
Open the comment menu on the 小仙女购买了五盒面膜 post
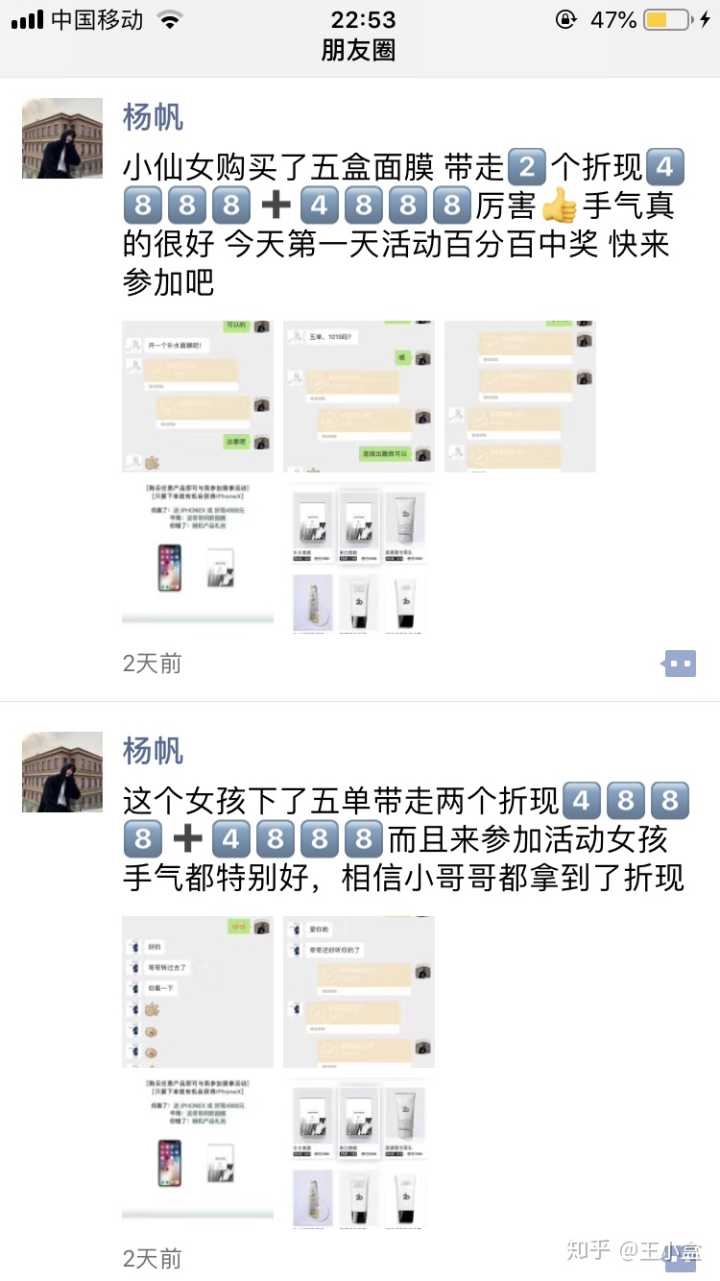(680, 663)
